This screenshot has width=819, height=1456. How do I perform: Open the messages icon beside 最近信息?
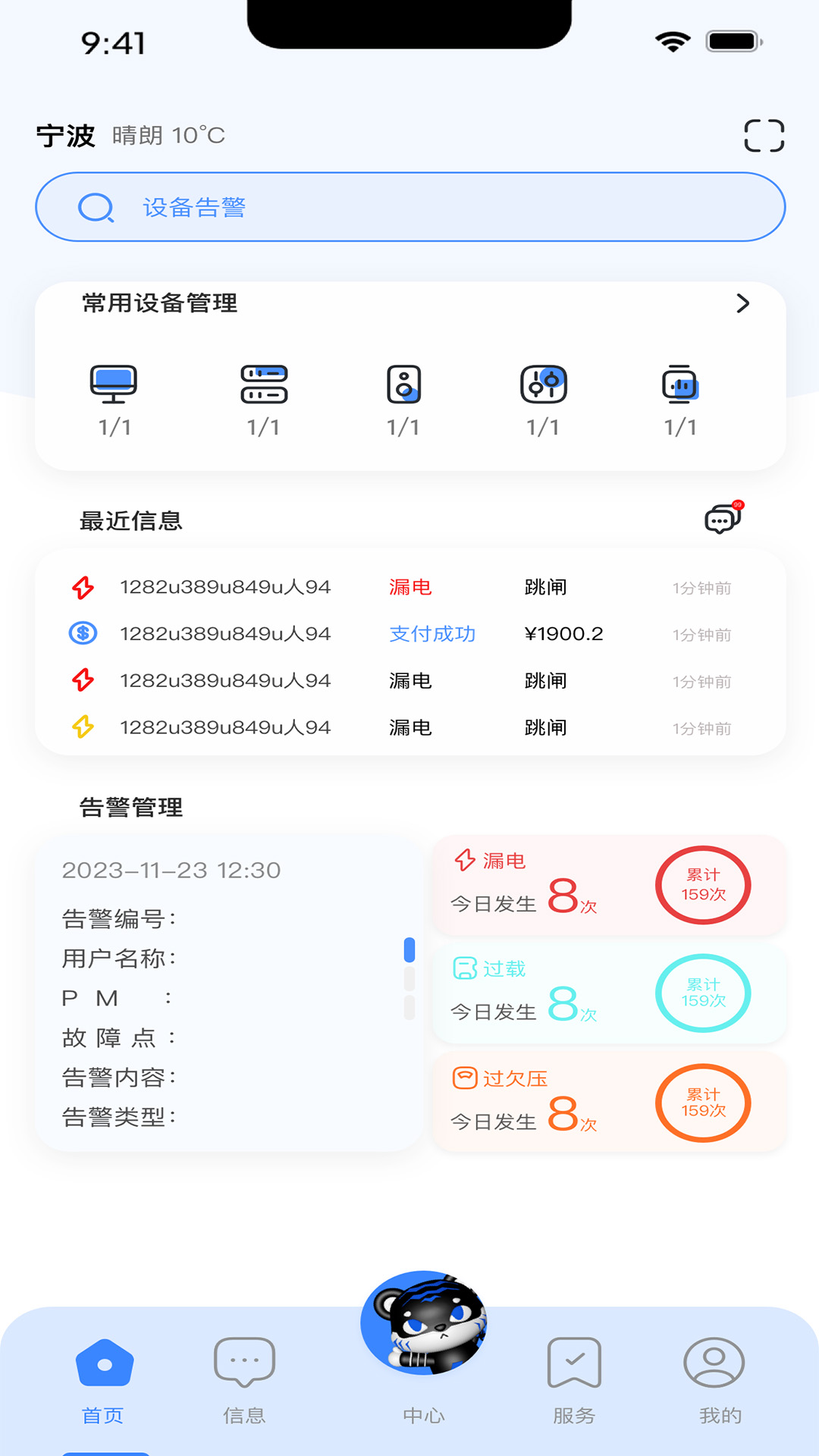point(723,519)
